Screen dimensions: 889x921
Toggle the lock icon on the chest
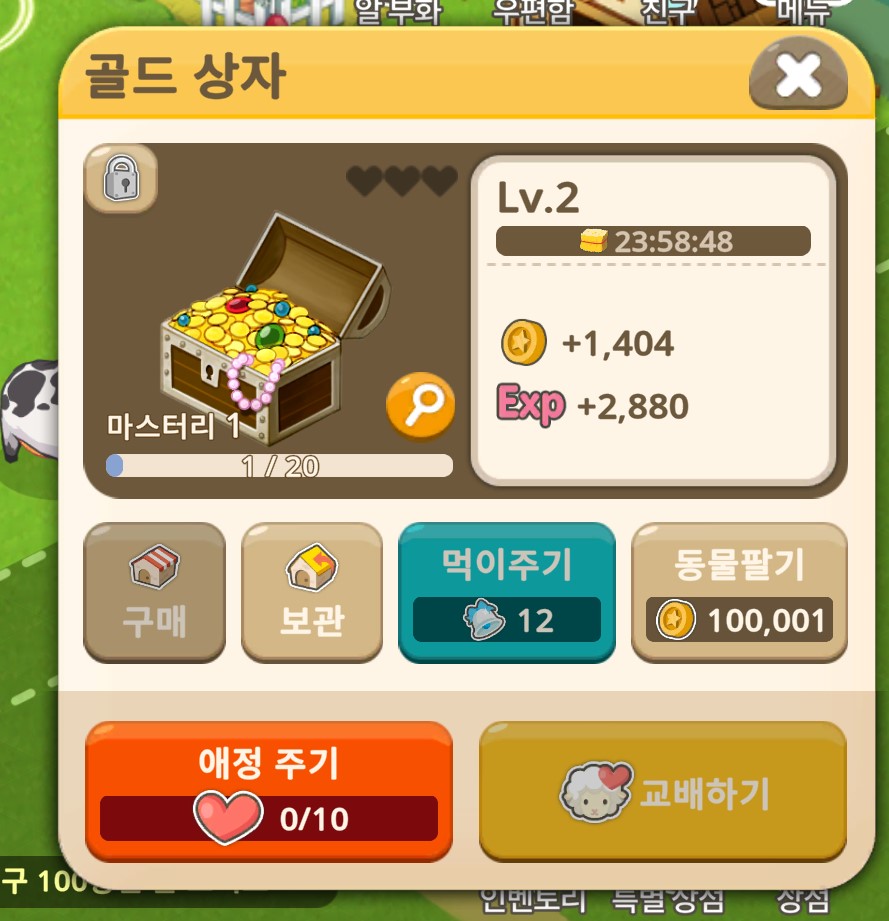click(120, 178)
